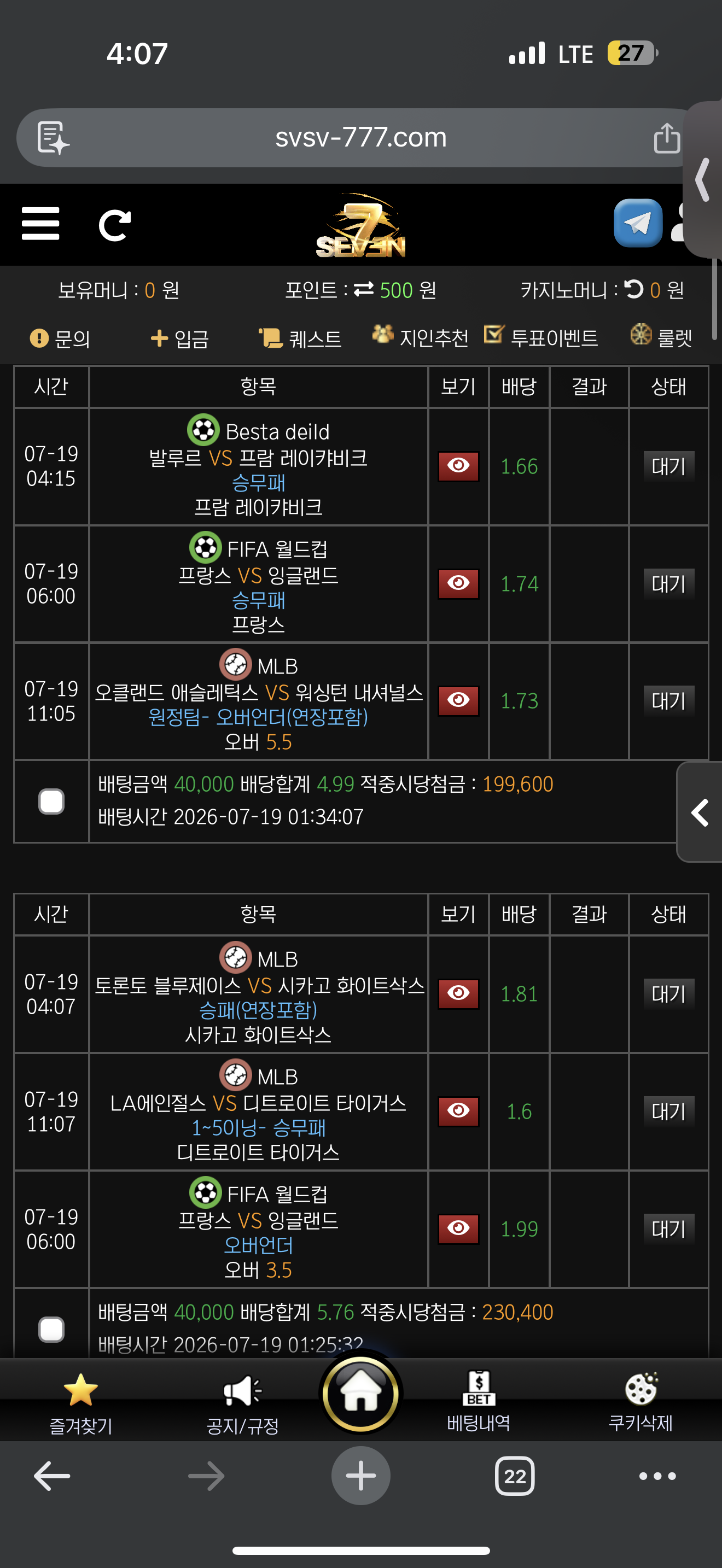
Task: Open the browser tabs overview showing 22
Action: [514, 1476]
